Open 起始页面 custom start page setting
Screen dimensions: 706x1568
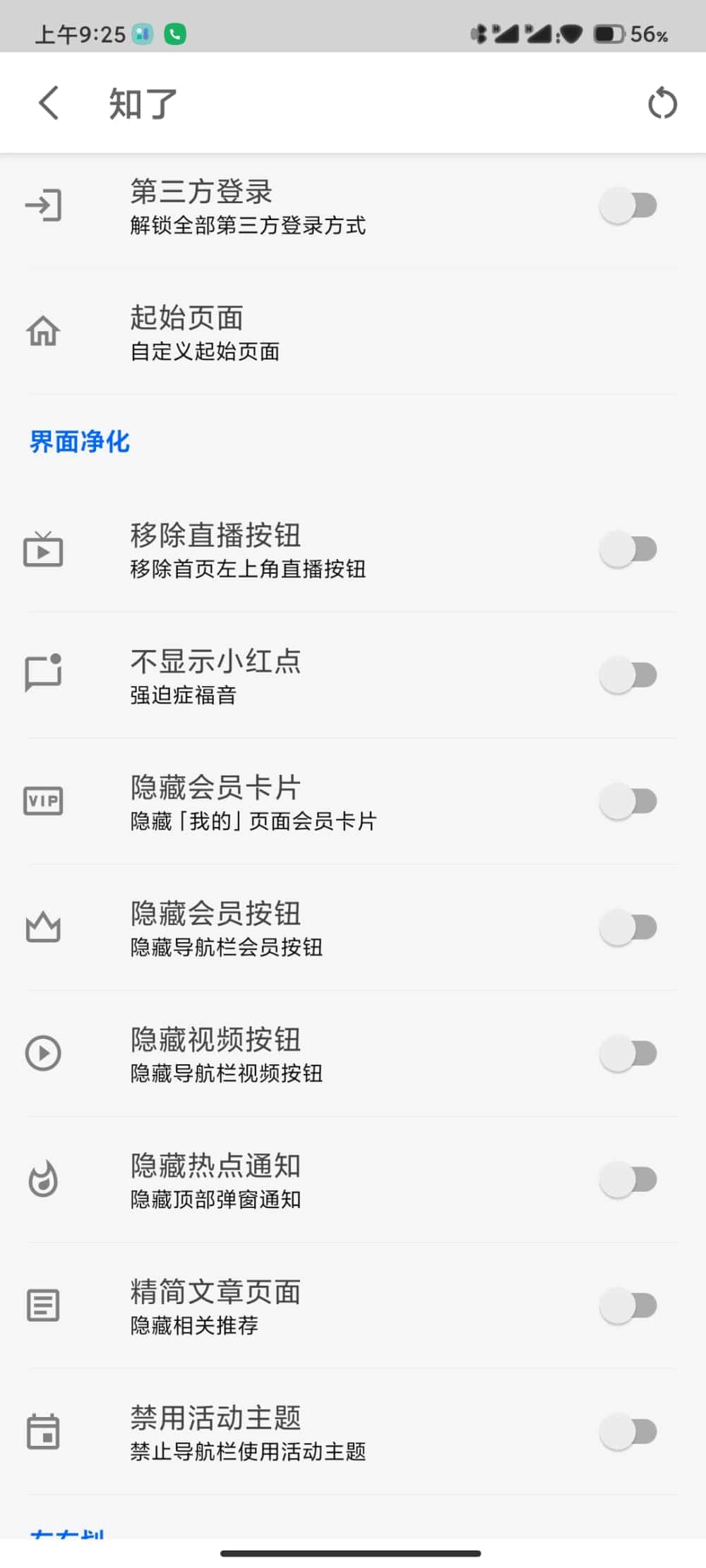click(x=205, y=332)
